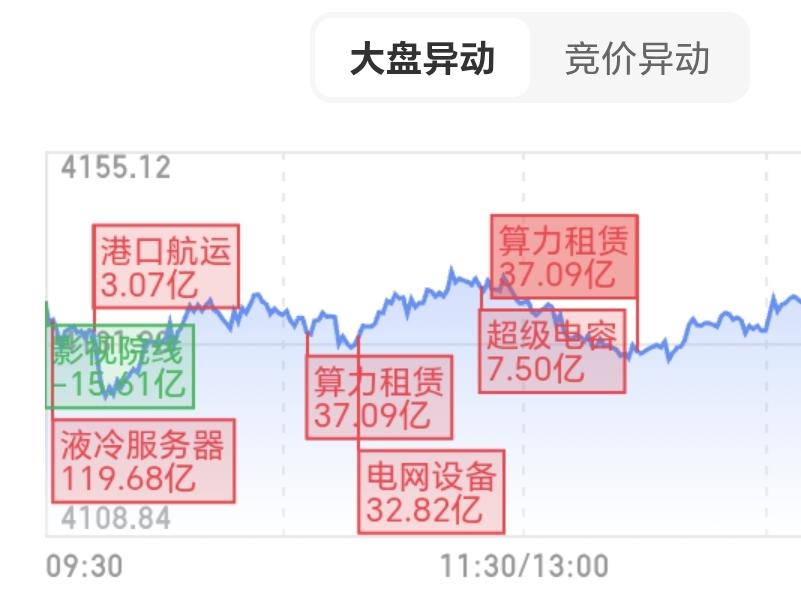This screenshot has width=801, height=601.
Task: Open the 电网设备 32.82亿 sector tag
Action: pyautogui.click(x=431, y=492)
